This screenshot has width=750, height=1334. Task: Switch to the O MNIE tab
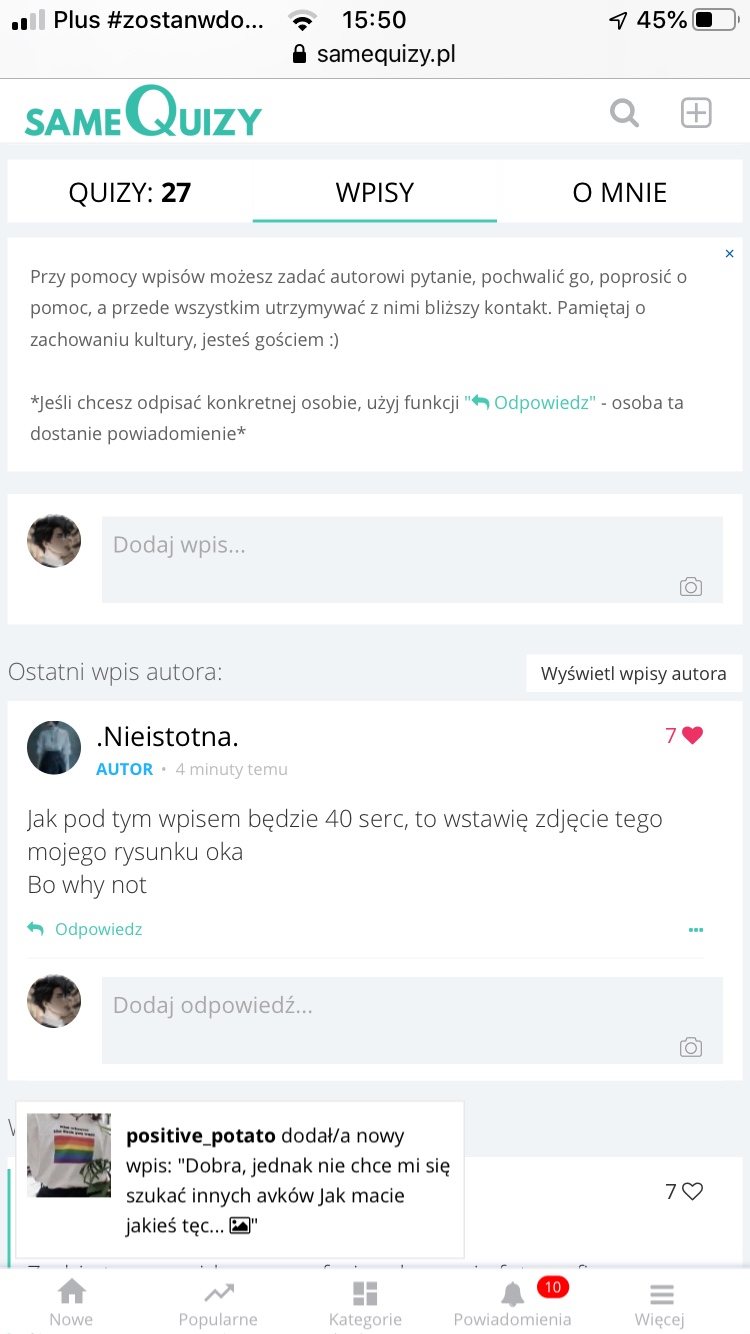[619, 192]
